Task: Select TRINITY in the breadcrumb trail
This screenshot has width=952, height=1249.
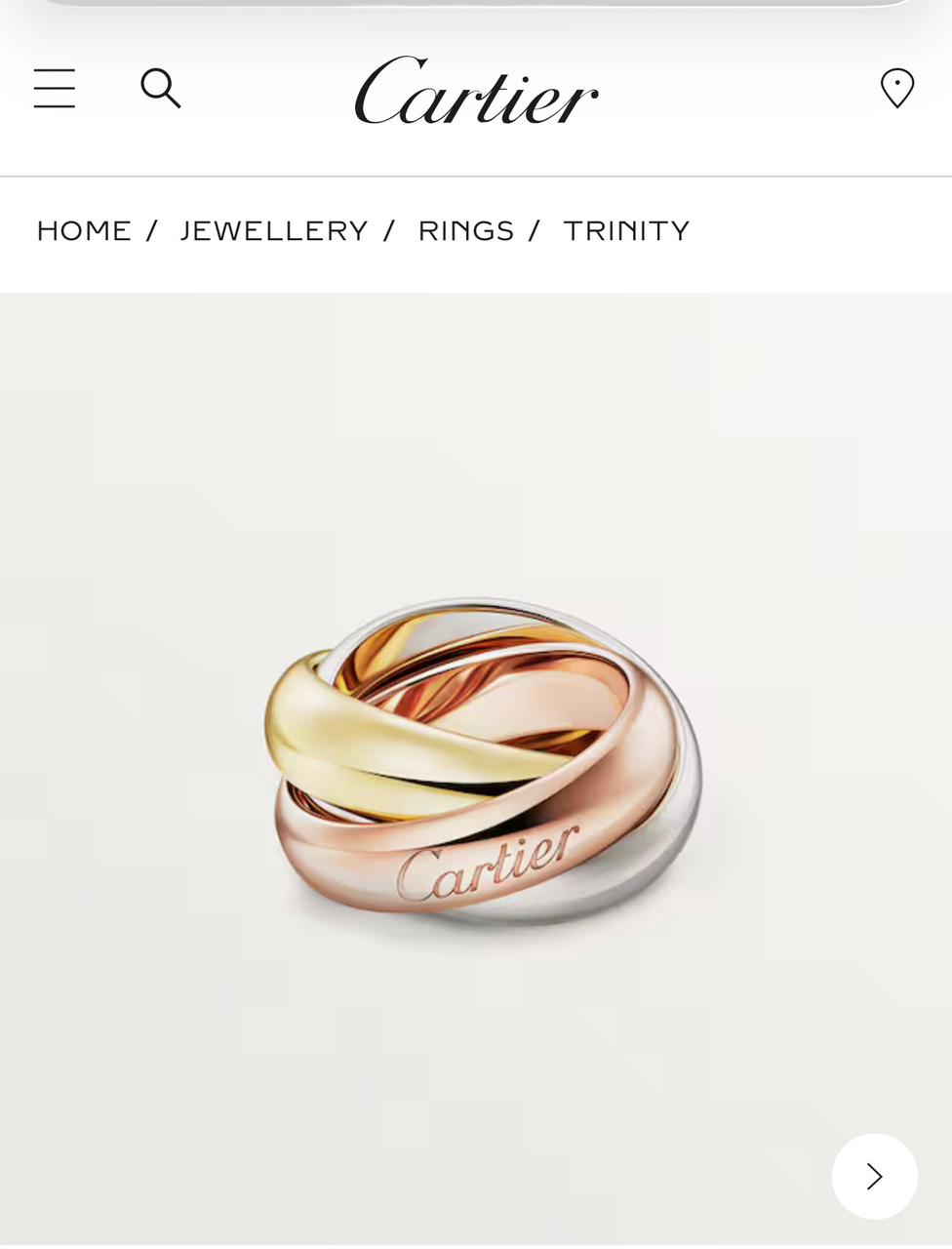Action: coord(626,230)
